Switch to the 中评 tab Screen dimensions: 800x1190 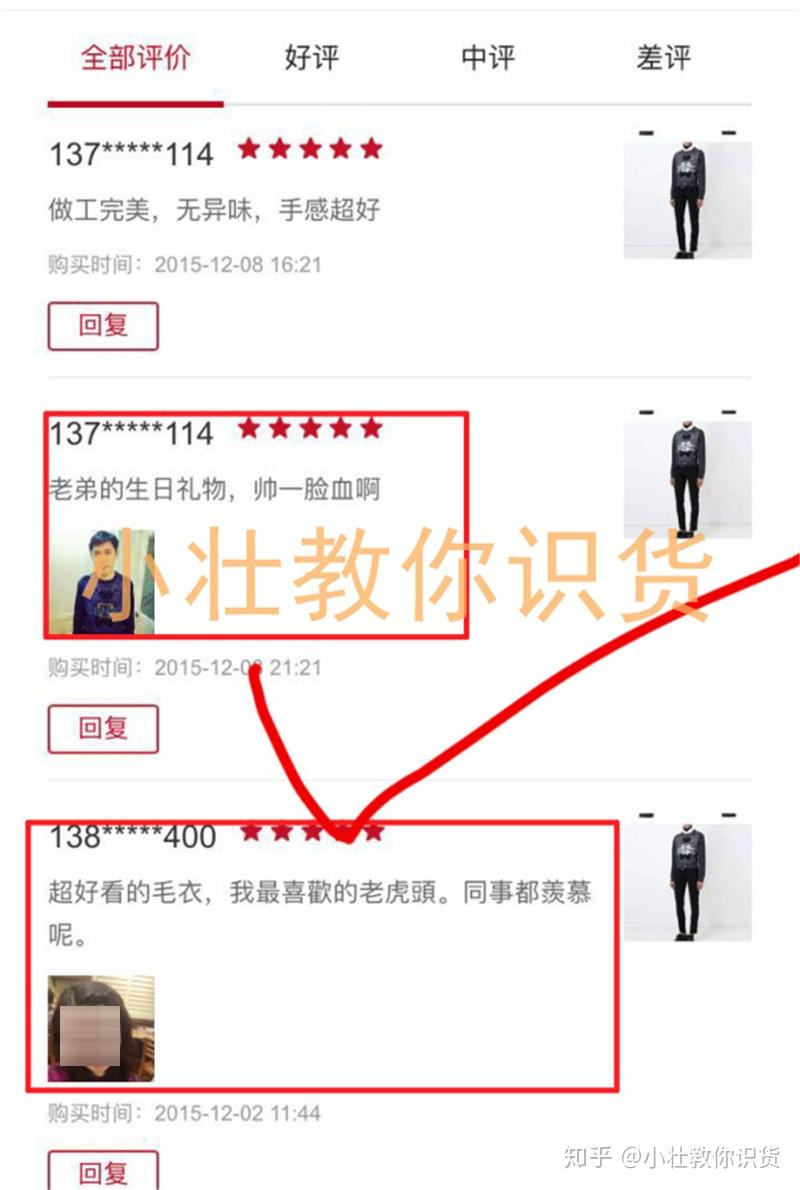coord(488,58)
